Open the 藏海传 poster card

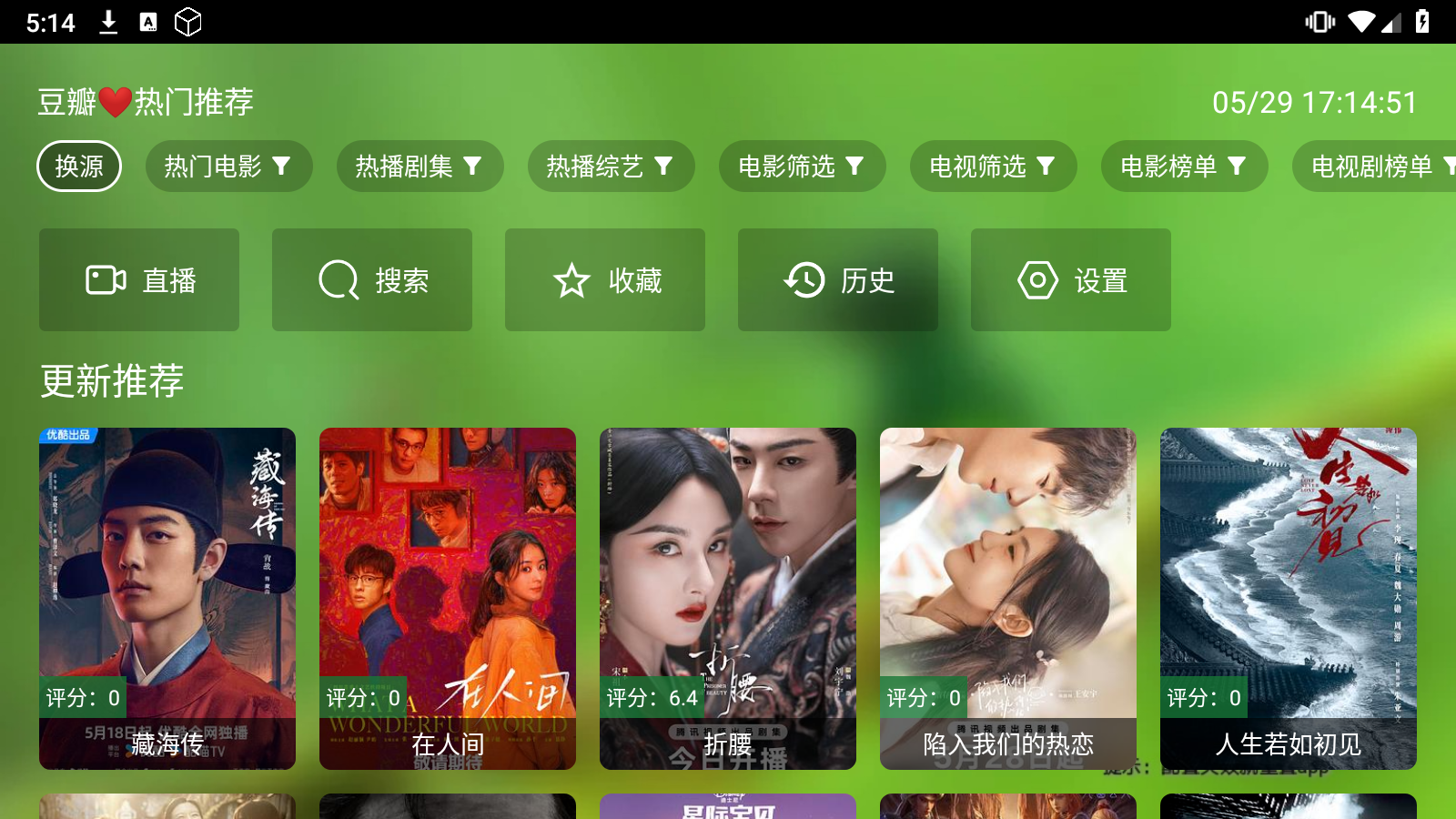pos(167,598)
